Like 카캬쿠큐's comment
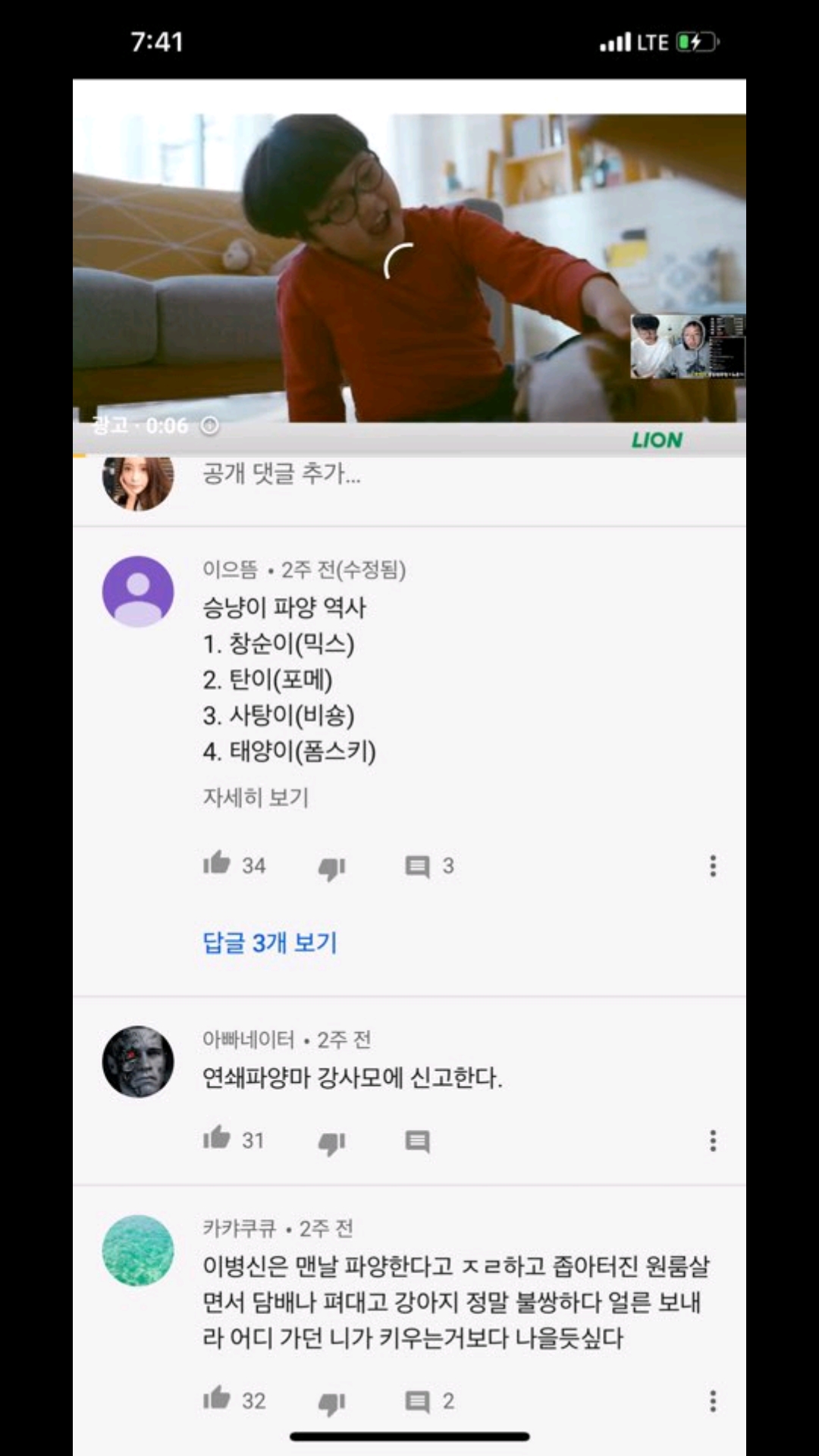The height and width of the screenshot is (1456, 819). pos(218,1400)
